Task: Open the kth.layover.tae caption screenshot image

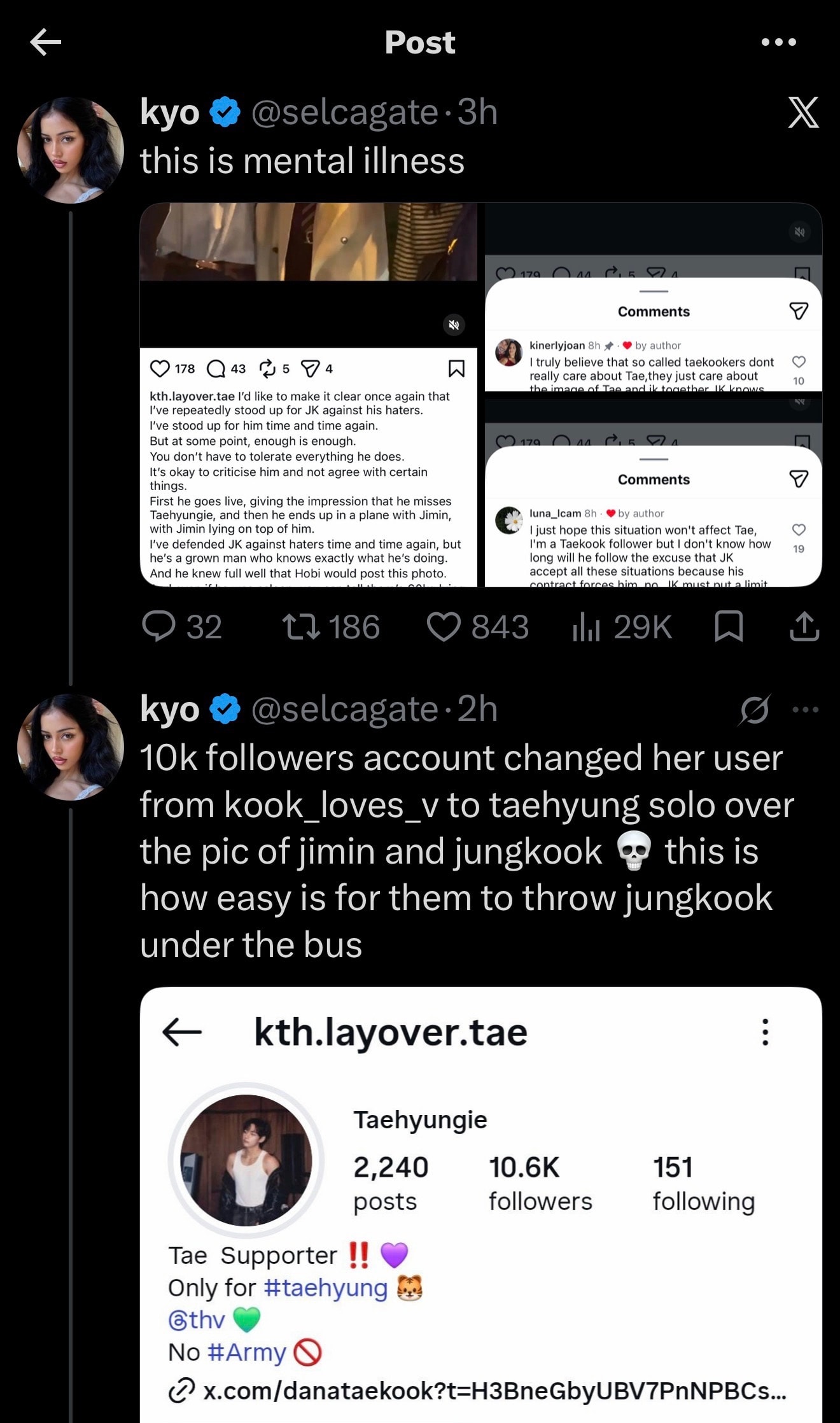Action: point(309,395)
